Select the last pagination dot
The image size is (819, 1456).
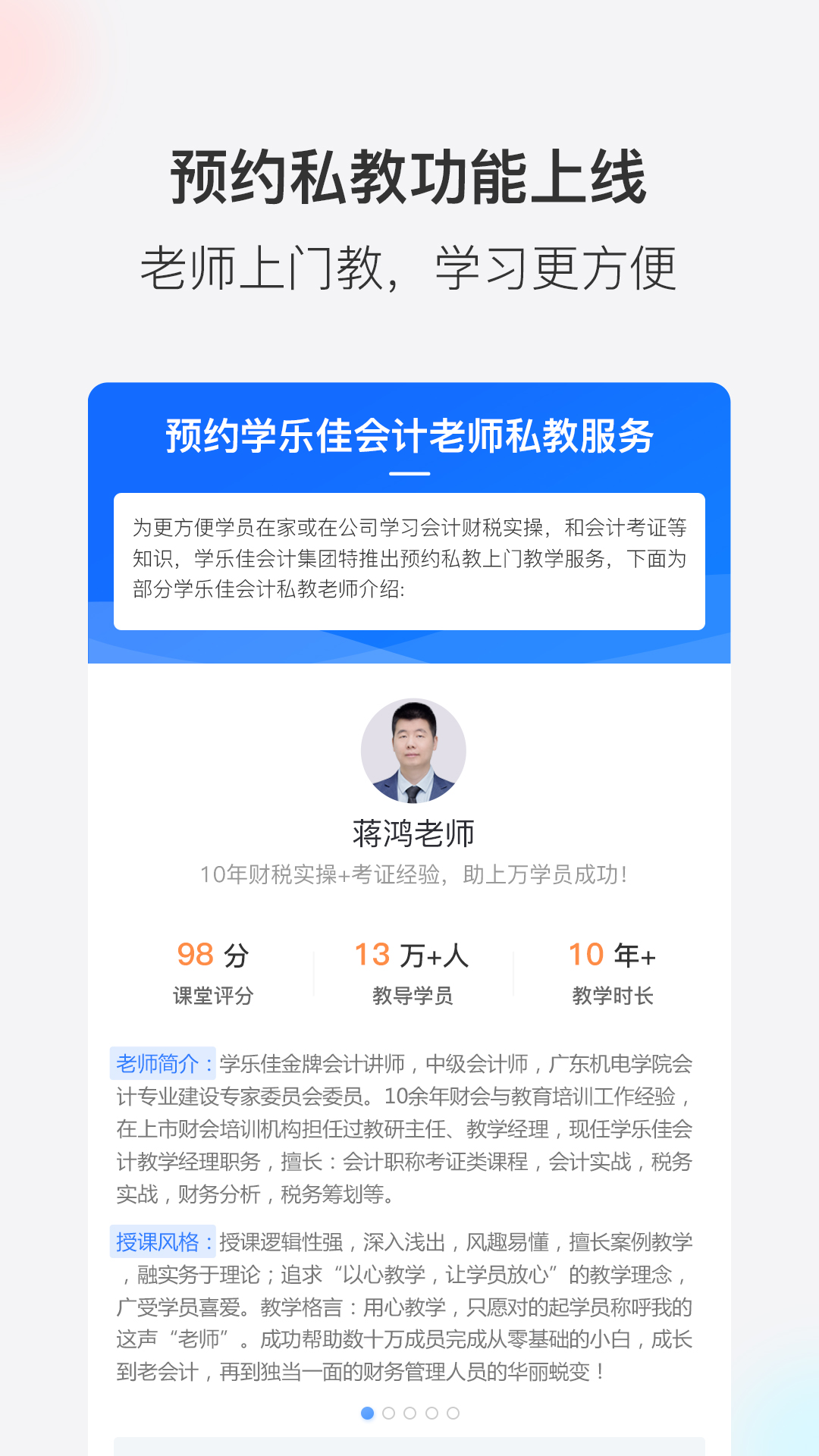(453, 1413)
